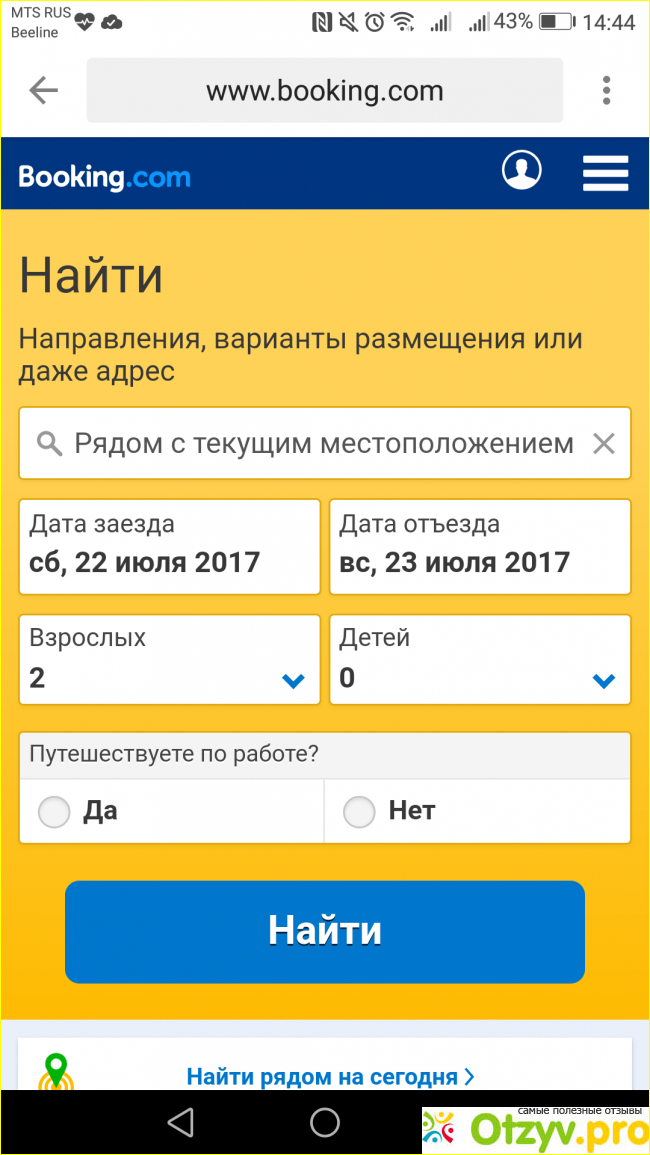Change the check-out date (Дата отъезда)

click(480, 546)
